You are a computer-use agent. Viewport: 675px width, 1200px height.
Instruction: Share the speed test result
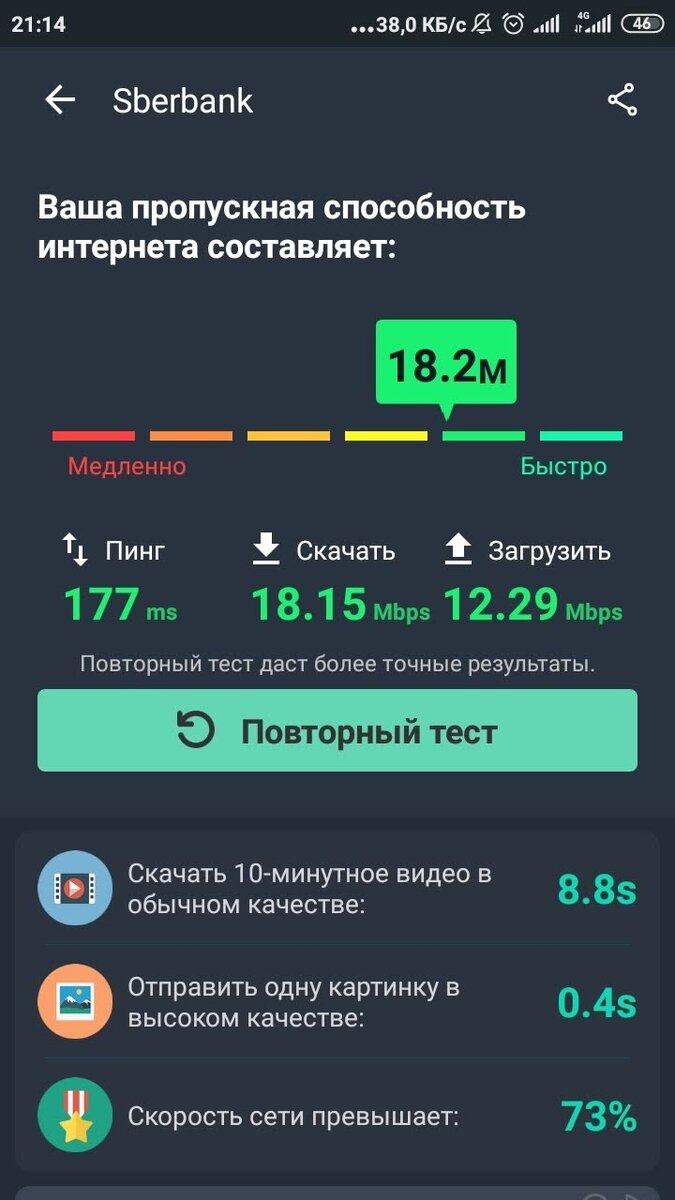click(622, 100)
